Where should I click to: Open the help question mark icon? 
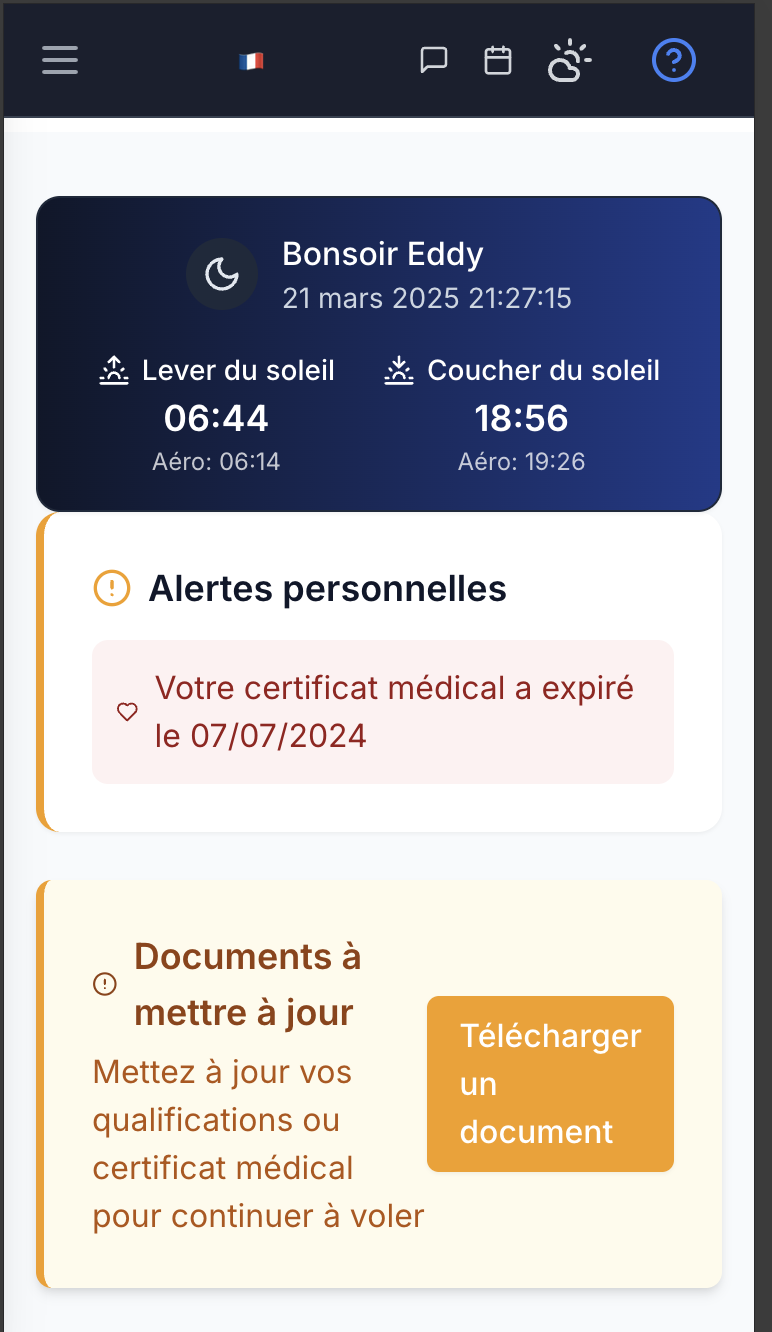[673, 60]
